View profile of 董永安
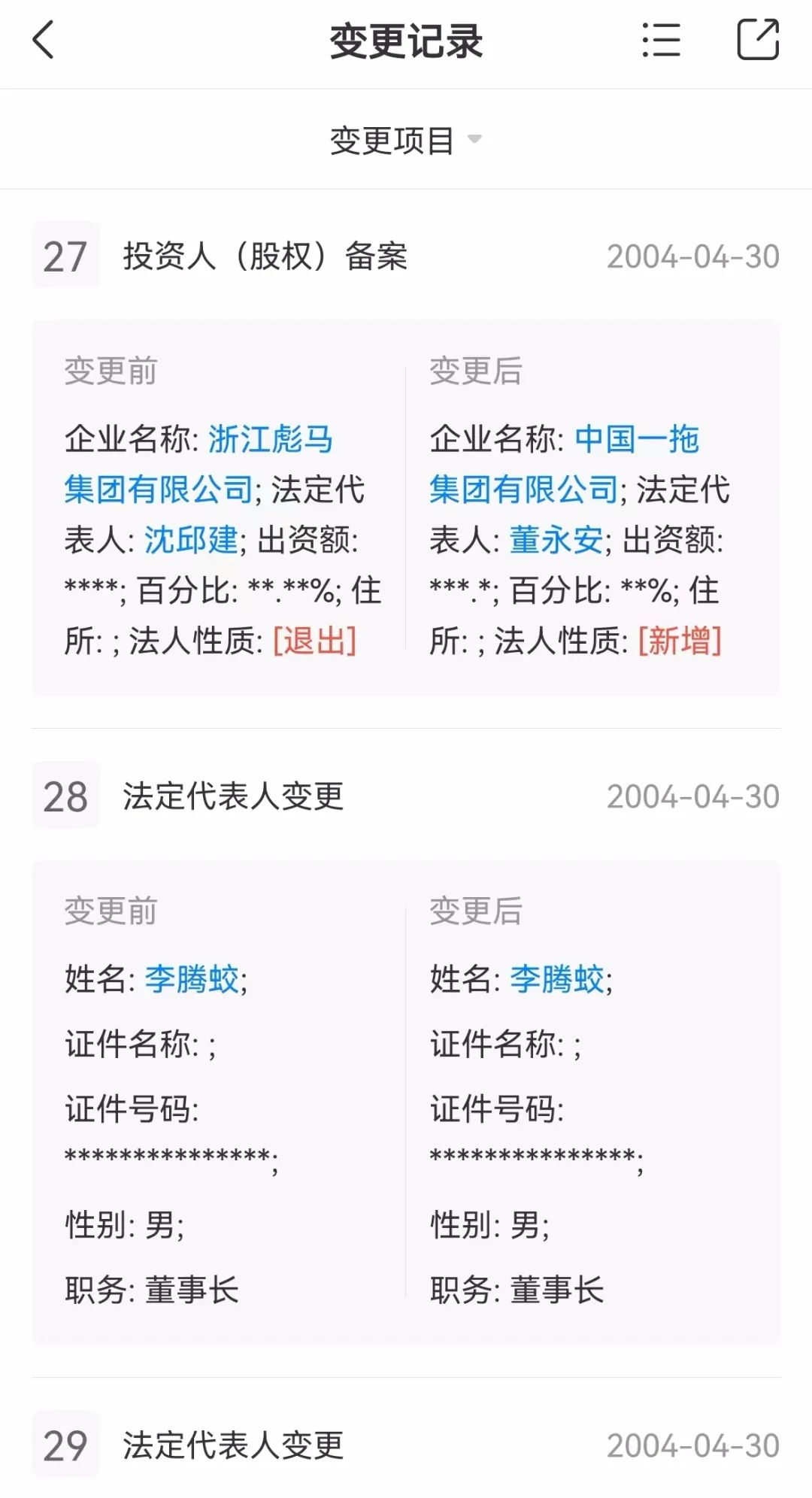The width and height of the screenshot is (812, 1498). click(x=556, y=540)
